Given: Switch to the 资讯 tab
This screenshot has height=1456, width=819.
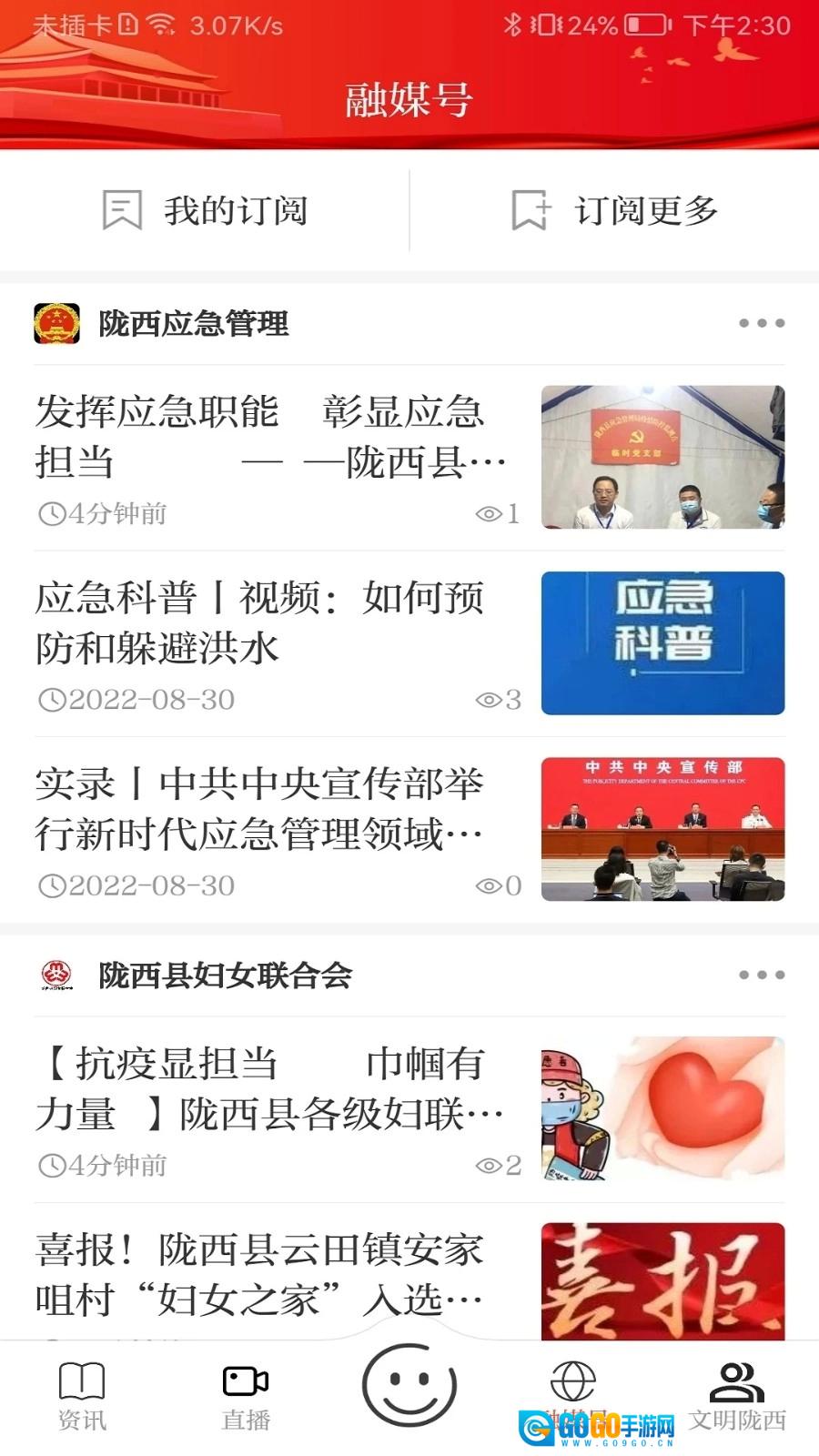Looking at the screenshot, I should pyautogui.click(x=82, y=1396).
